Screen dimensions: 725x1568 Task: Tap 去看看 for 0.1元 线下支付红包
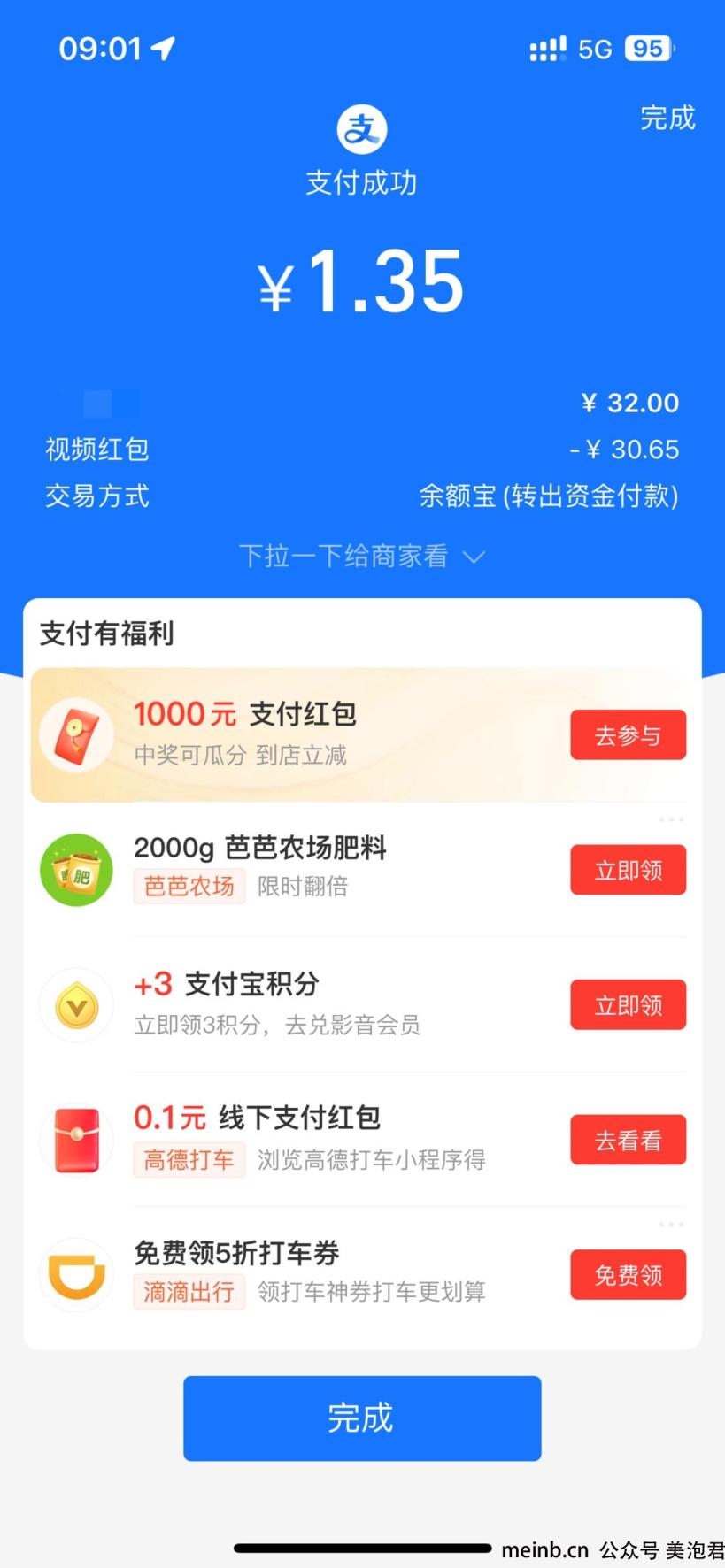tap(628, 1140)
